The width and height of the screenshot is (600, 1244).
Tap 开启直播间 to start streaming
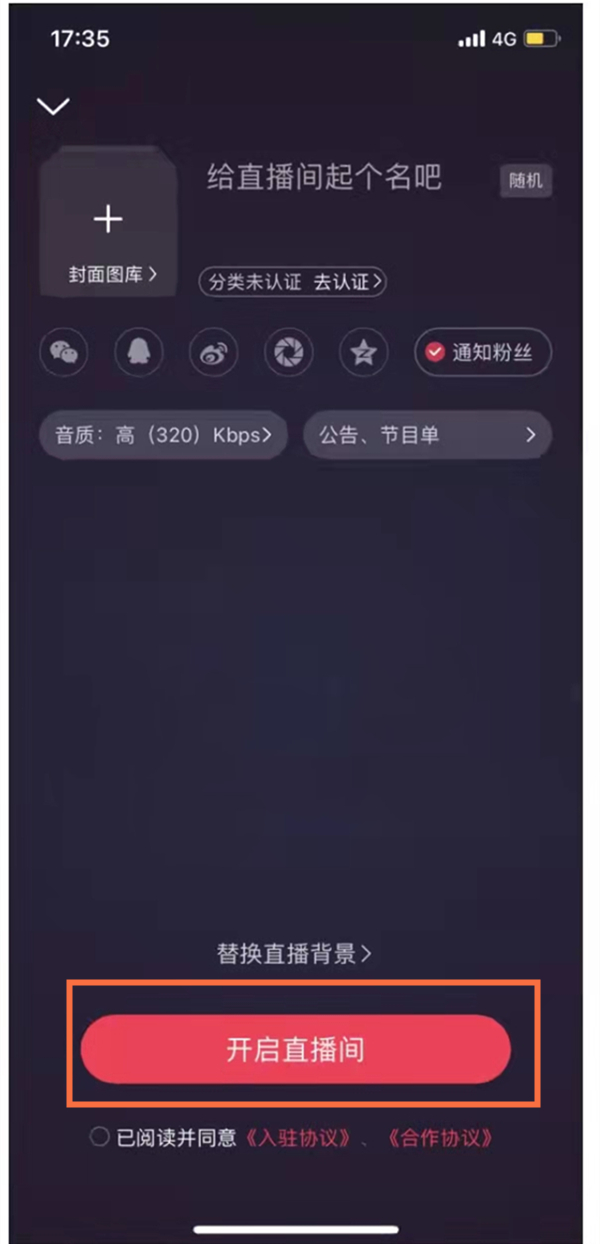click(x=296, y=1050)
